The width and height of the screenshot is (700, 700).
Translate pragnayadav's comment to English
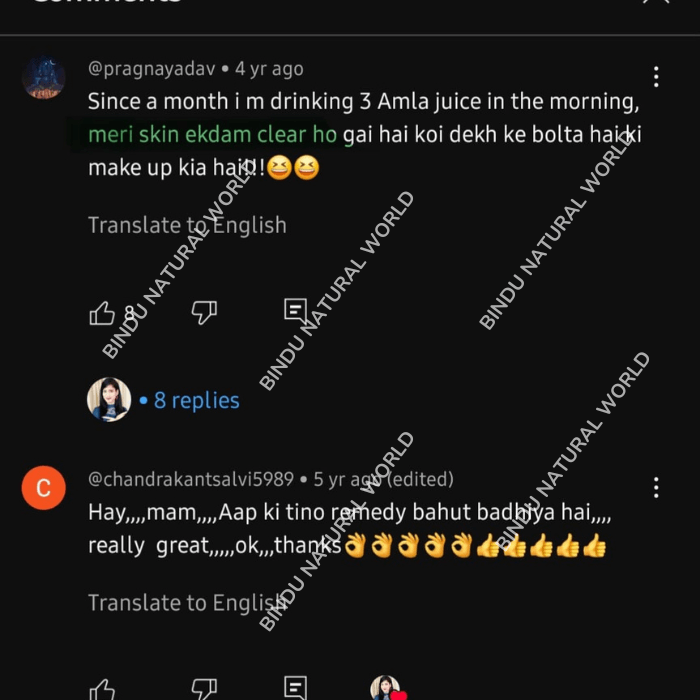coord(187,225)
